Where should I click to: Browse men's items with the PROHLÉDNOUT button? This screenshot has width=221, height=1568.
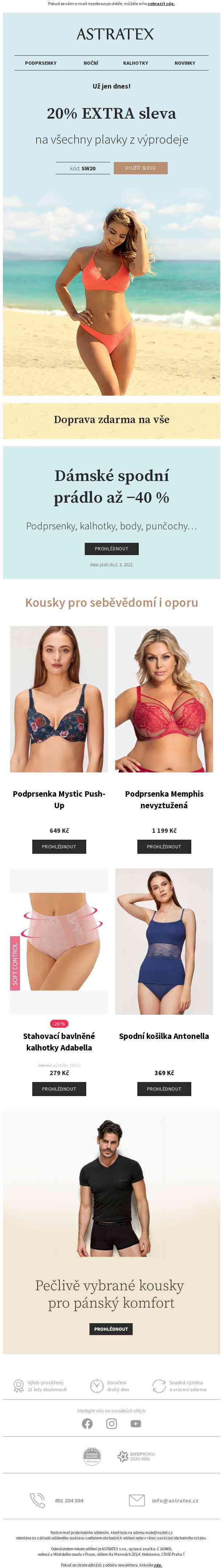111,1329
